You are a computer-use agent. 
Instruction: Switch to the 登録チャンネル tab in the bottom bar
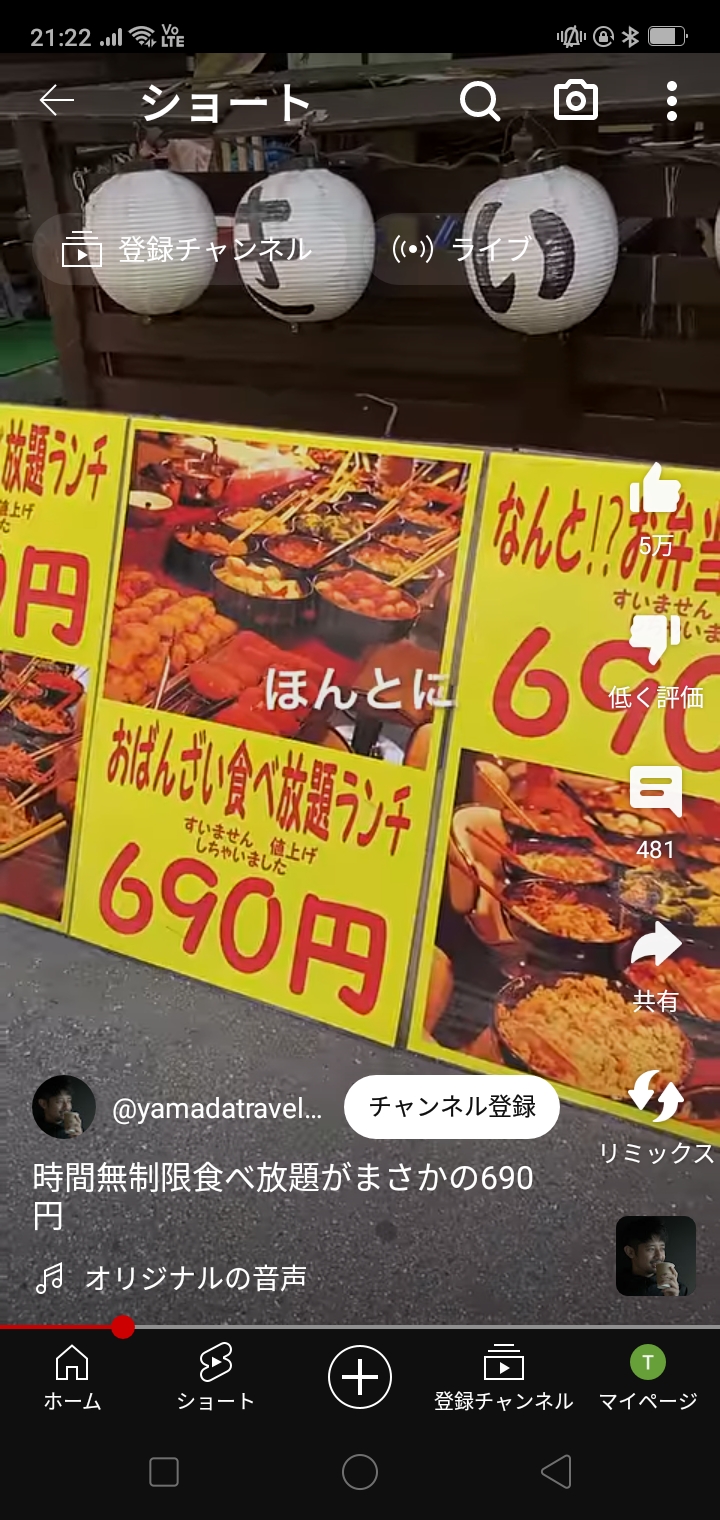point(504,1377)
